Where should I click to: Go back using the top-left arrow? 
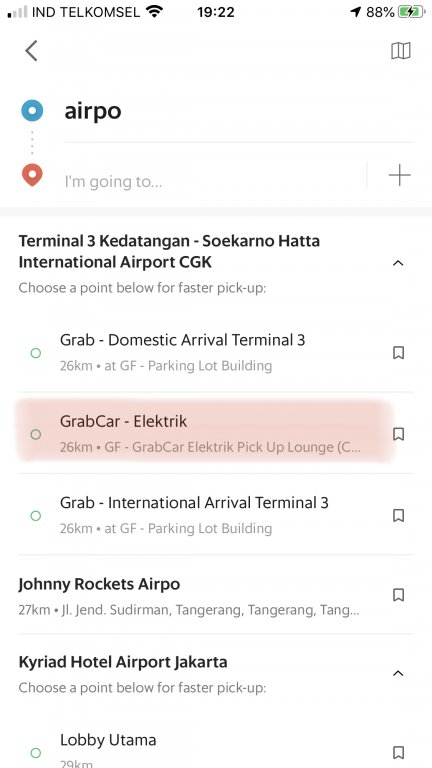click(x=31, y=51)
